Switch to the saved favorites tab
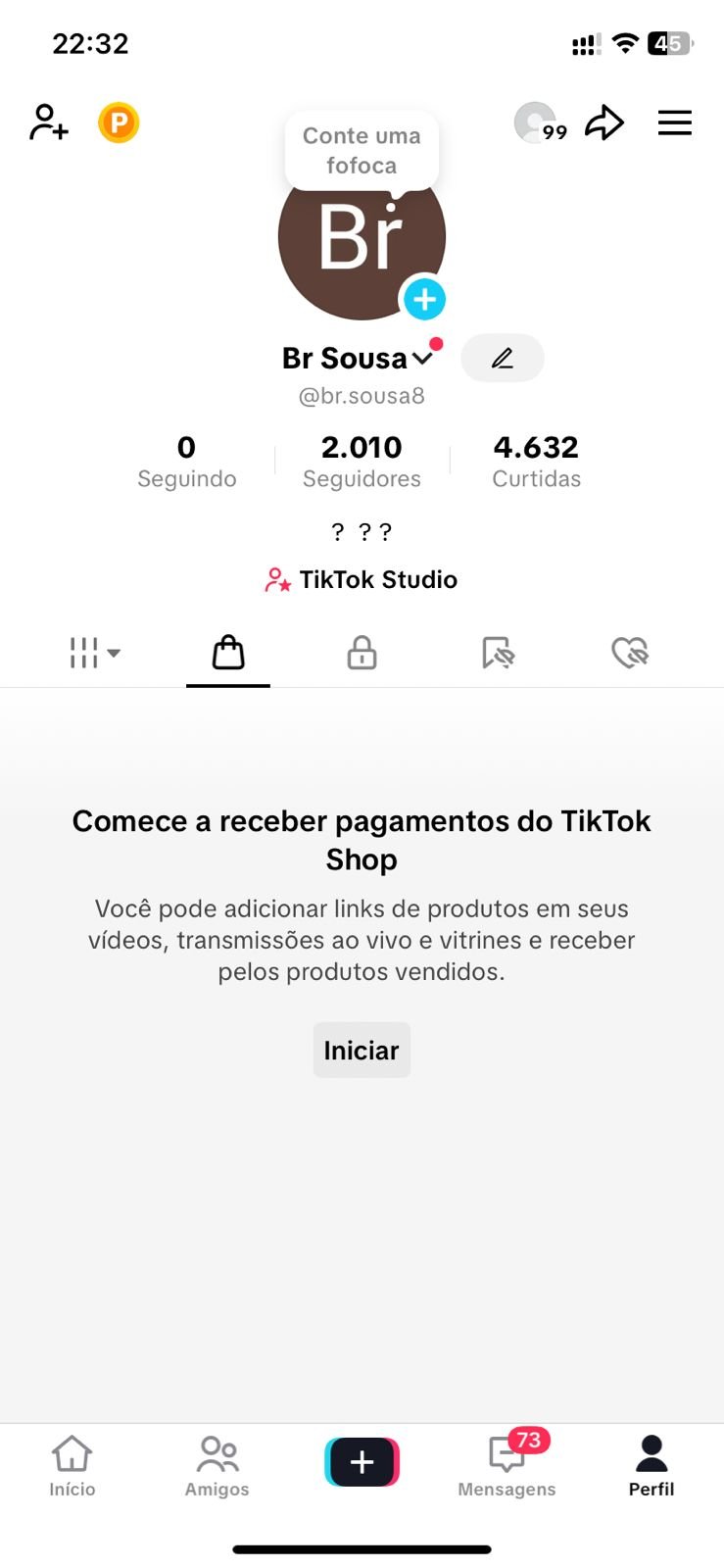724x1568 pixels. [498, 653]
